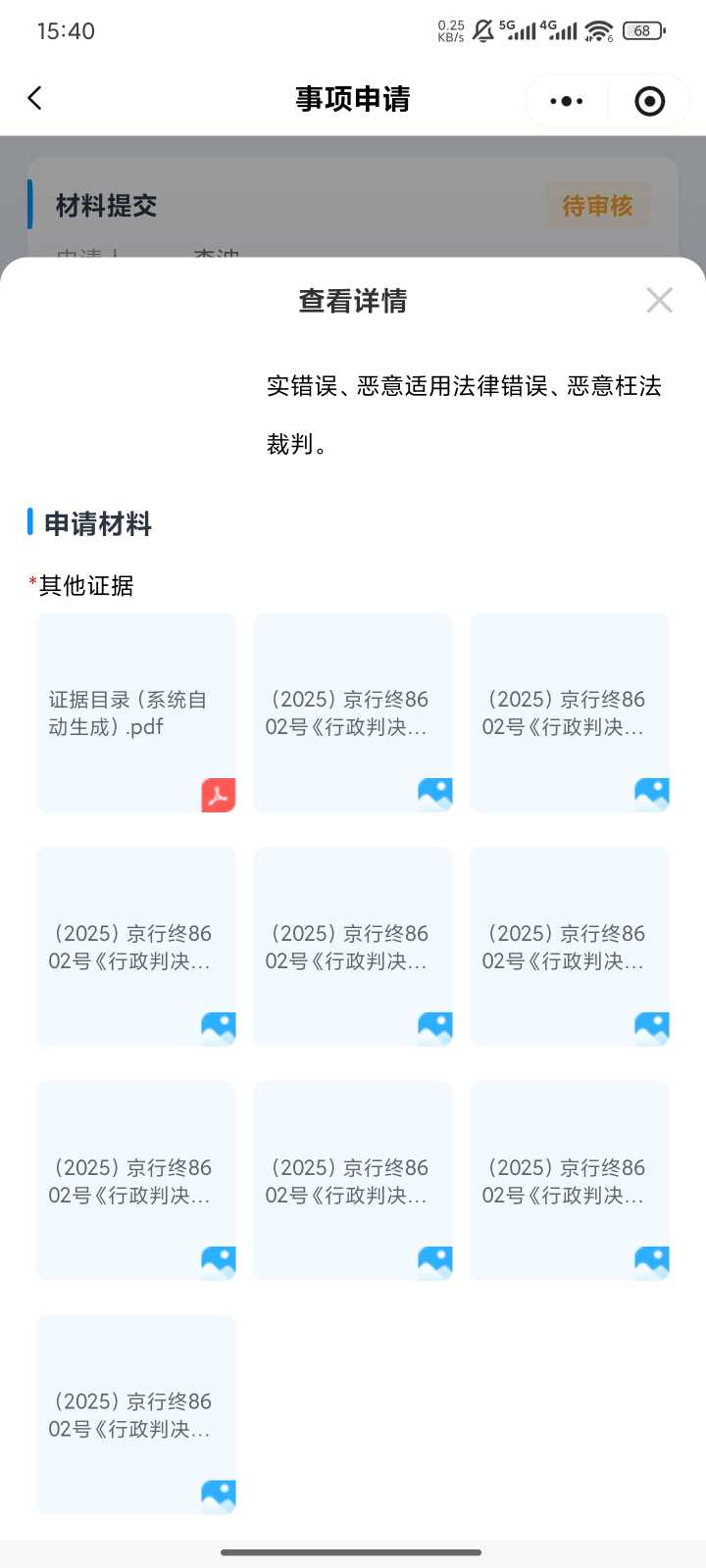This screenshot has height=1568, width=706.
Task: Tap the image icon on the last 行政判决 thumbnail
Action: tap(218, 1495)
